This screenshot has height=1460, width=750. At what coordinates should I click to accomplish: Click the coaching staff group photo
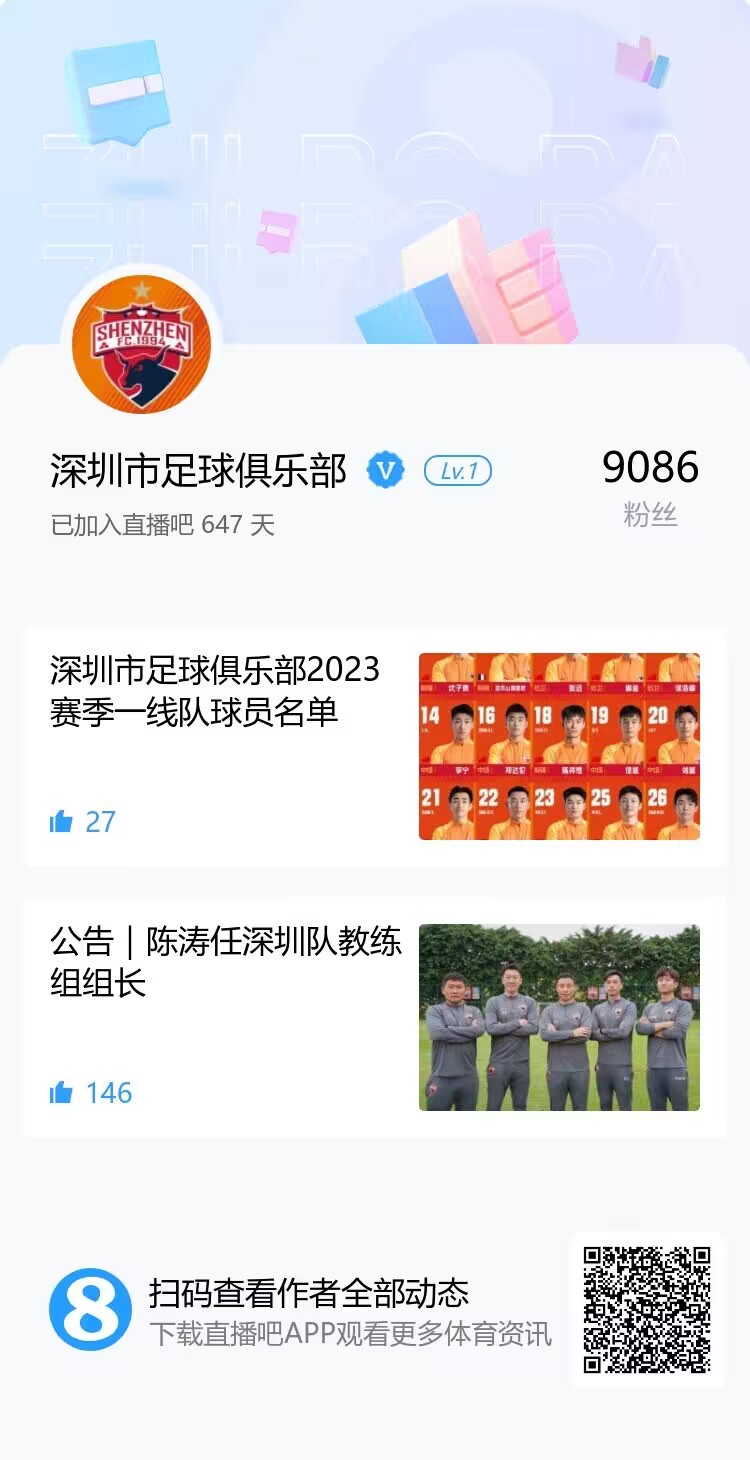click(x=558, y=1017)
